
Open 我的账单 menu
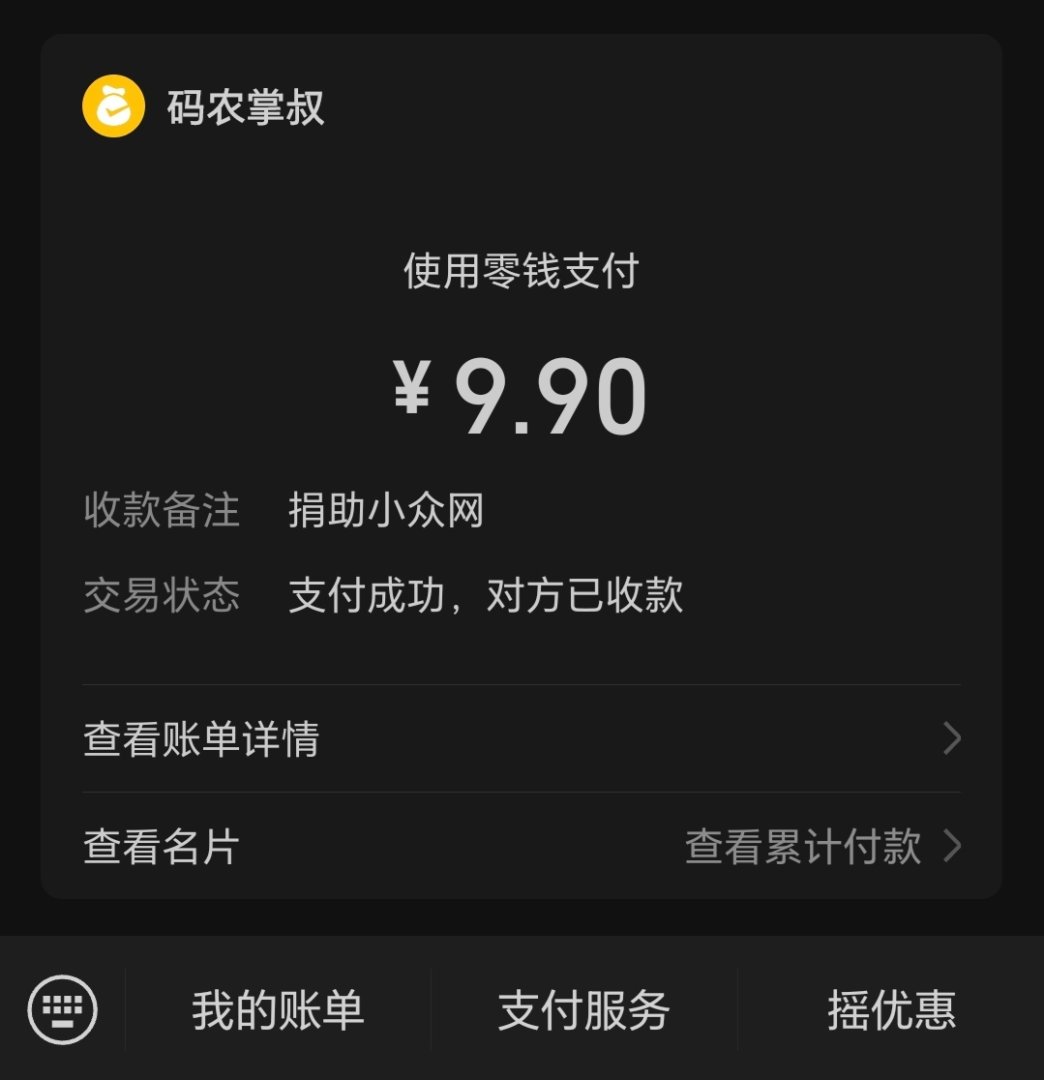(278, 1010)
